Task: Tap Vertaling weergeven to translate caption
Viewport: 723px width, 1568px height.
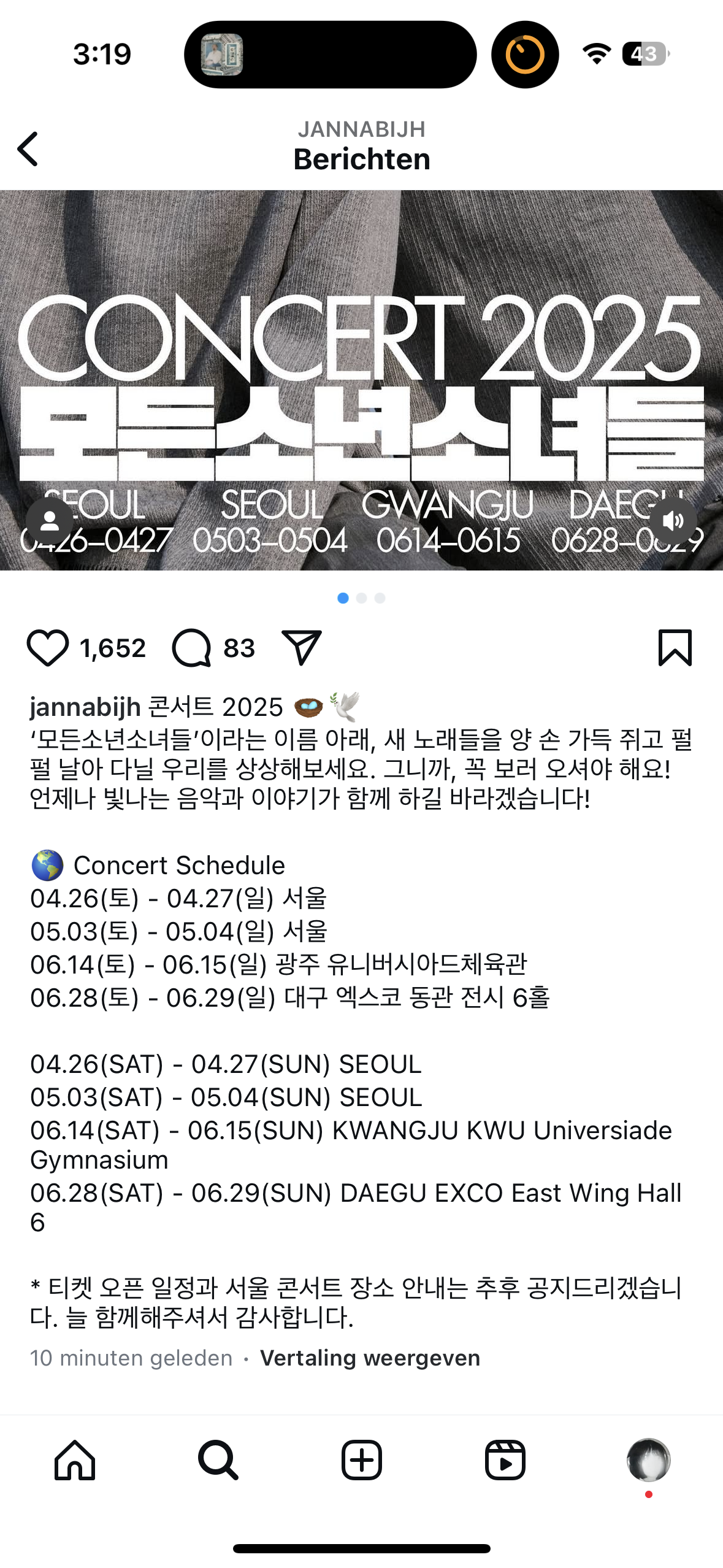Action: [x=370, y=1358]
